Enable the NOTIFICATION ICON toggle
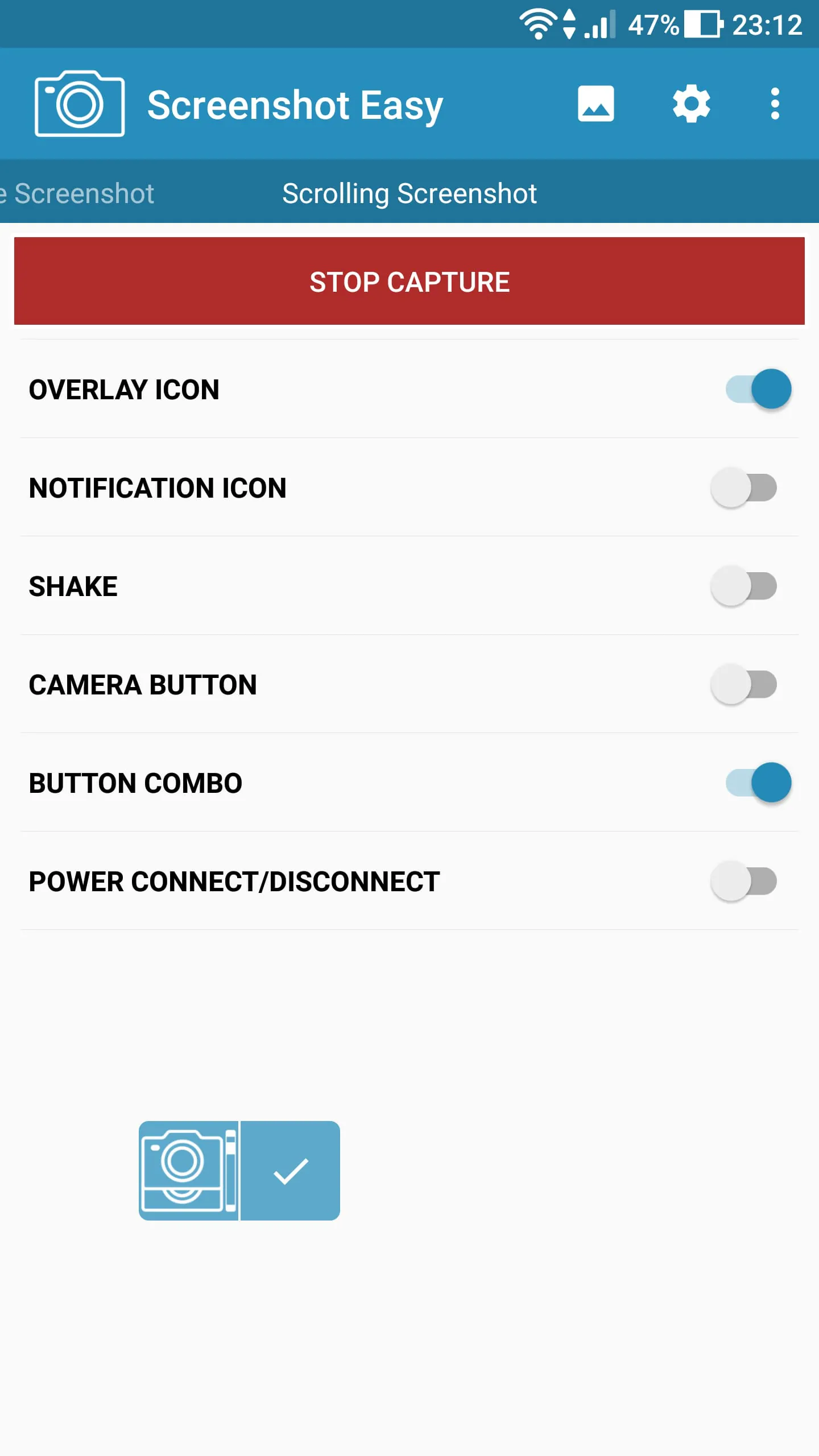819x1456 pixels. click(745, 487)
